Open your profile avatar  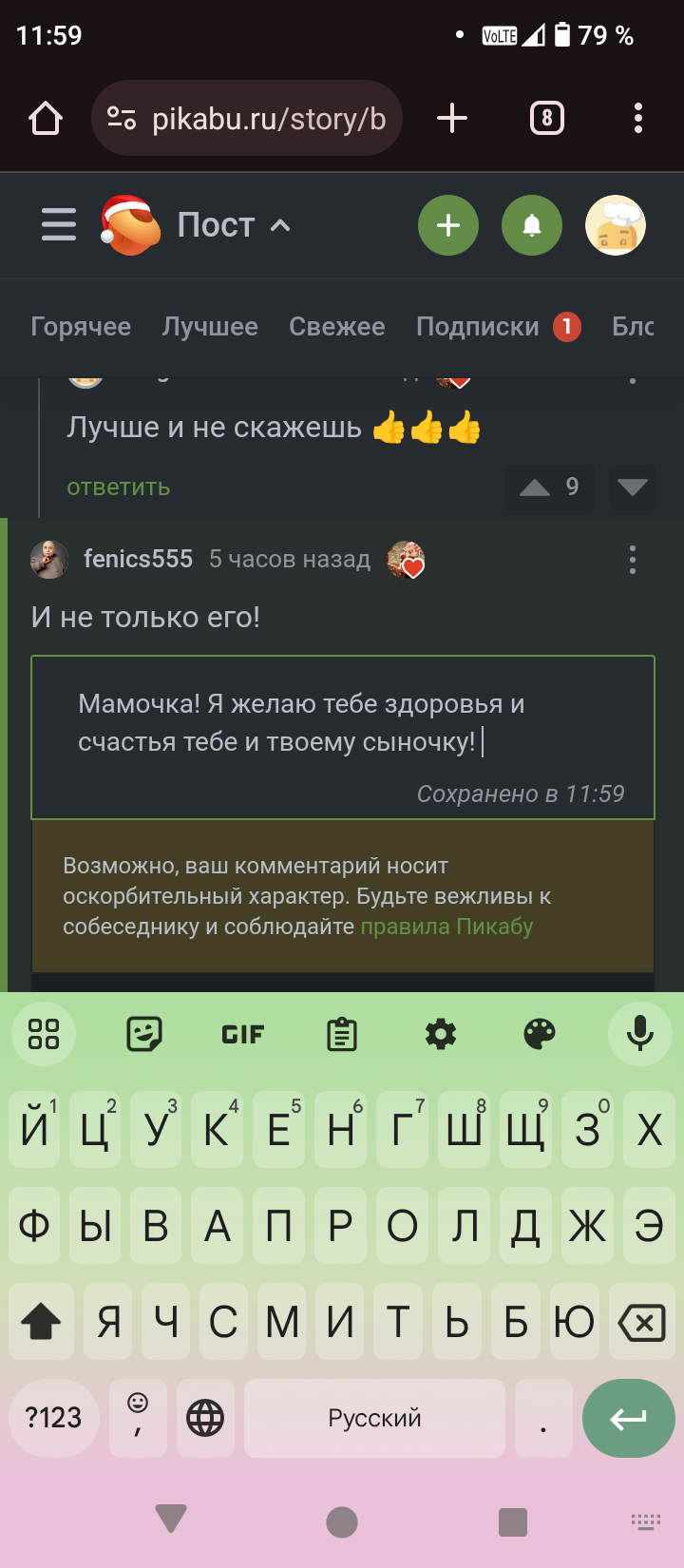pos(616,225)
